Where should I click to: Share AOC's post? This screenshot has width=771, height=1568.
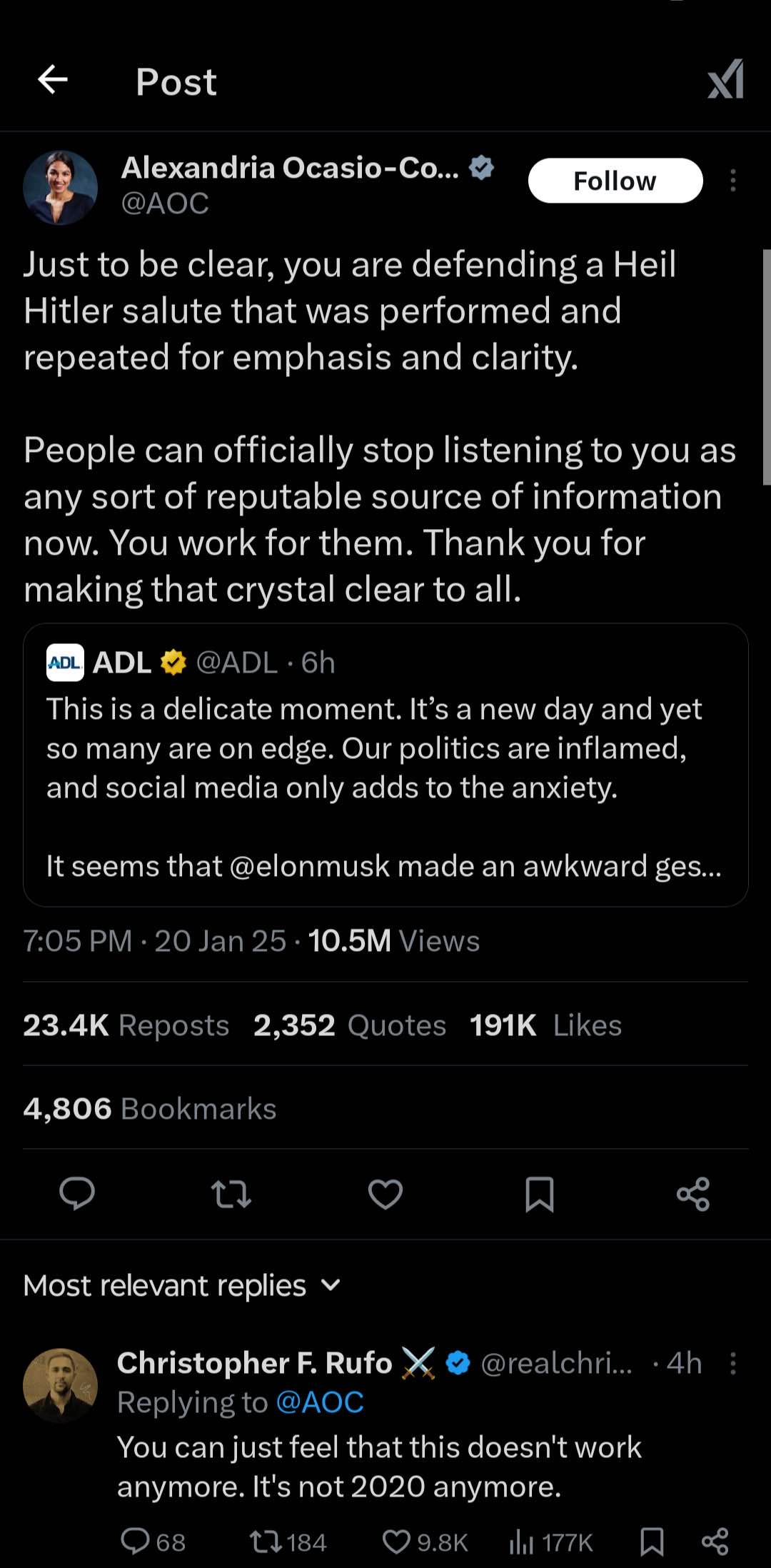693,1194
